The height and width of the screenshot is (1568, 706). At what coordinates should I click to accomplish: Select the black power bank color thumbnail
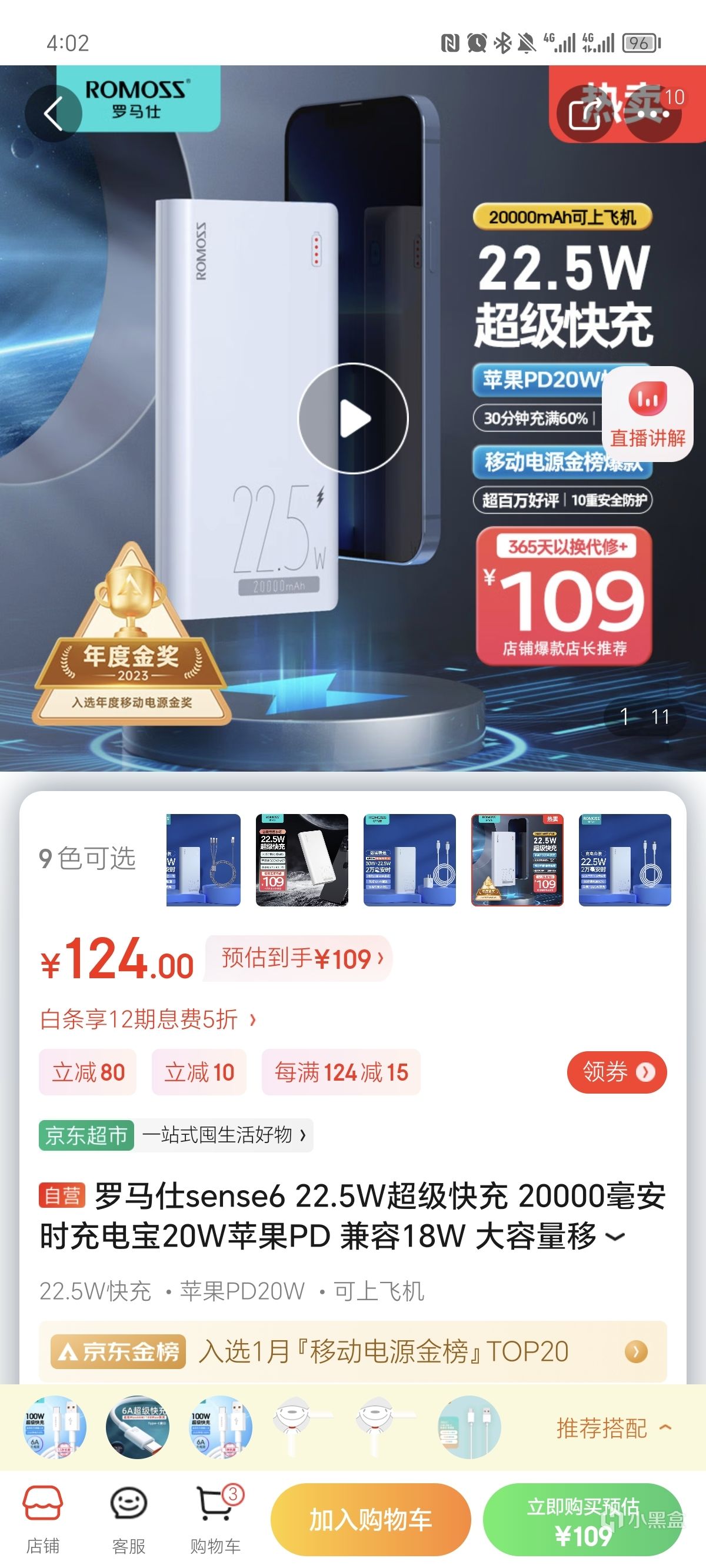[x=302, y=859]
